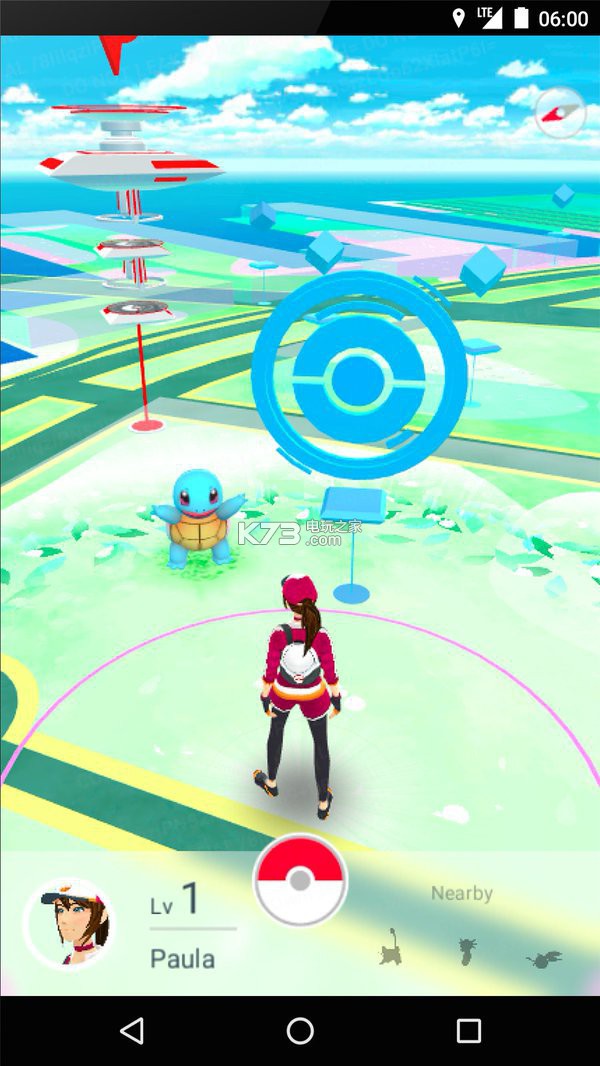Open the Poké Ball main menu
Screen dimensions: 600x1066
click(300, 881)
